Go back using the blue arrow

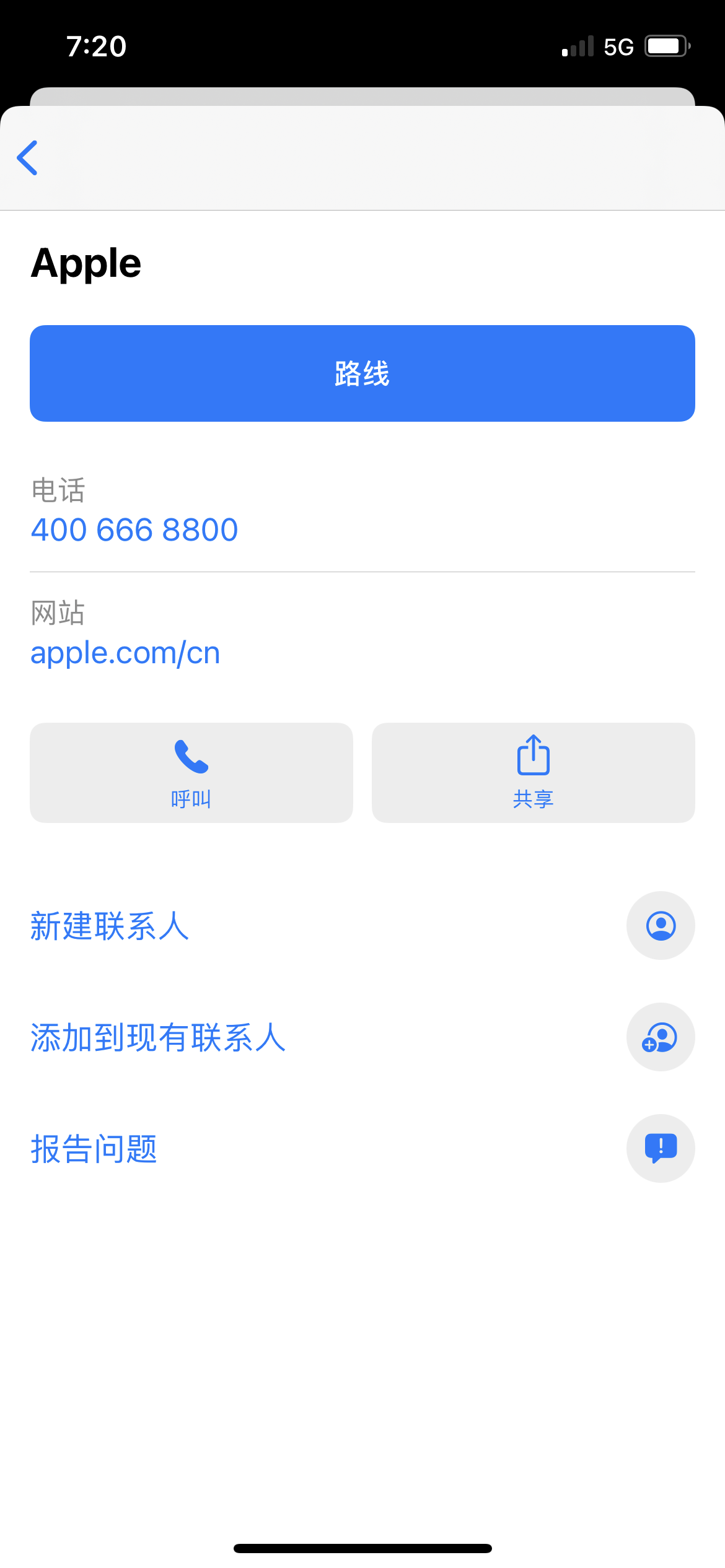[28, 158]
